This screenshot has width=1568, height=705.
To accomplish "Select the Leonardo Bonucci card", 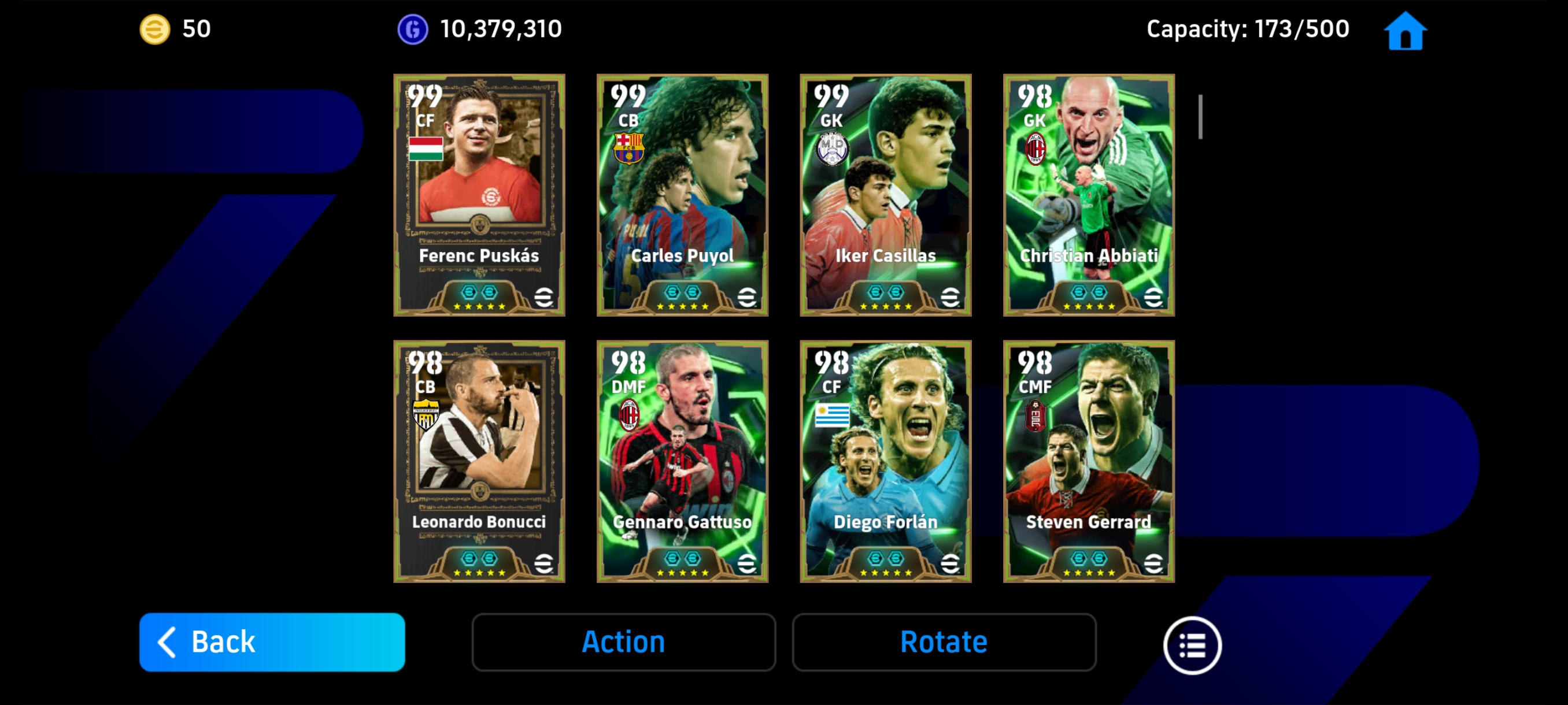I will pyautogui.click(x=479, y=461).
